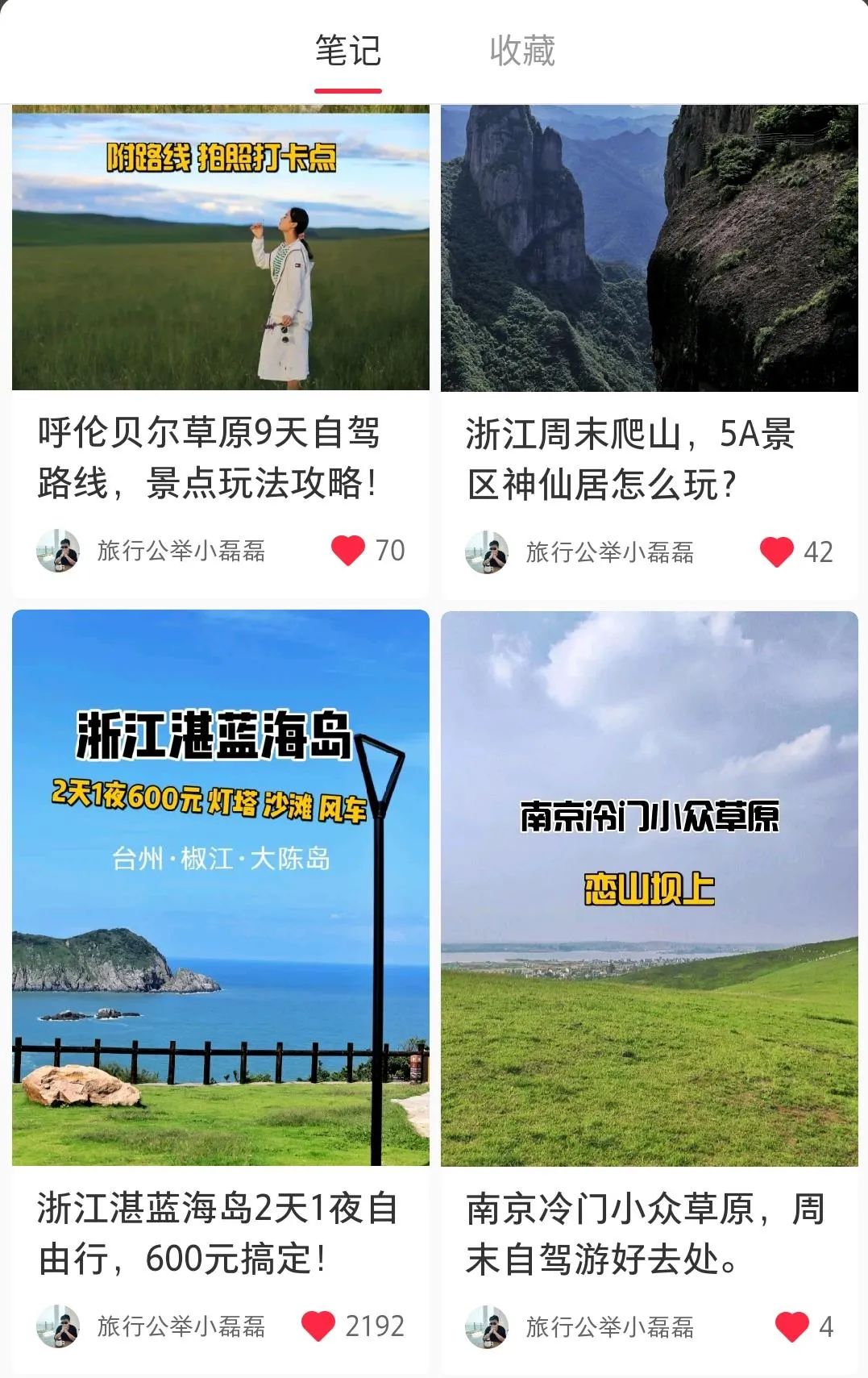Like the 神仙居 note with 42 likes
Viewport: 868px width, 1378px height.
pos(777,552)
